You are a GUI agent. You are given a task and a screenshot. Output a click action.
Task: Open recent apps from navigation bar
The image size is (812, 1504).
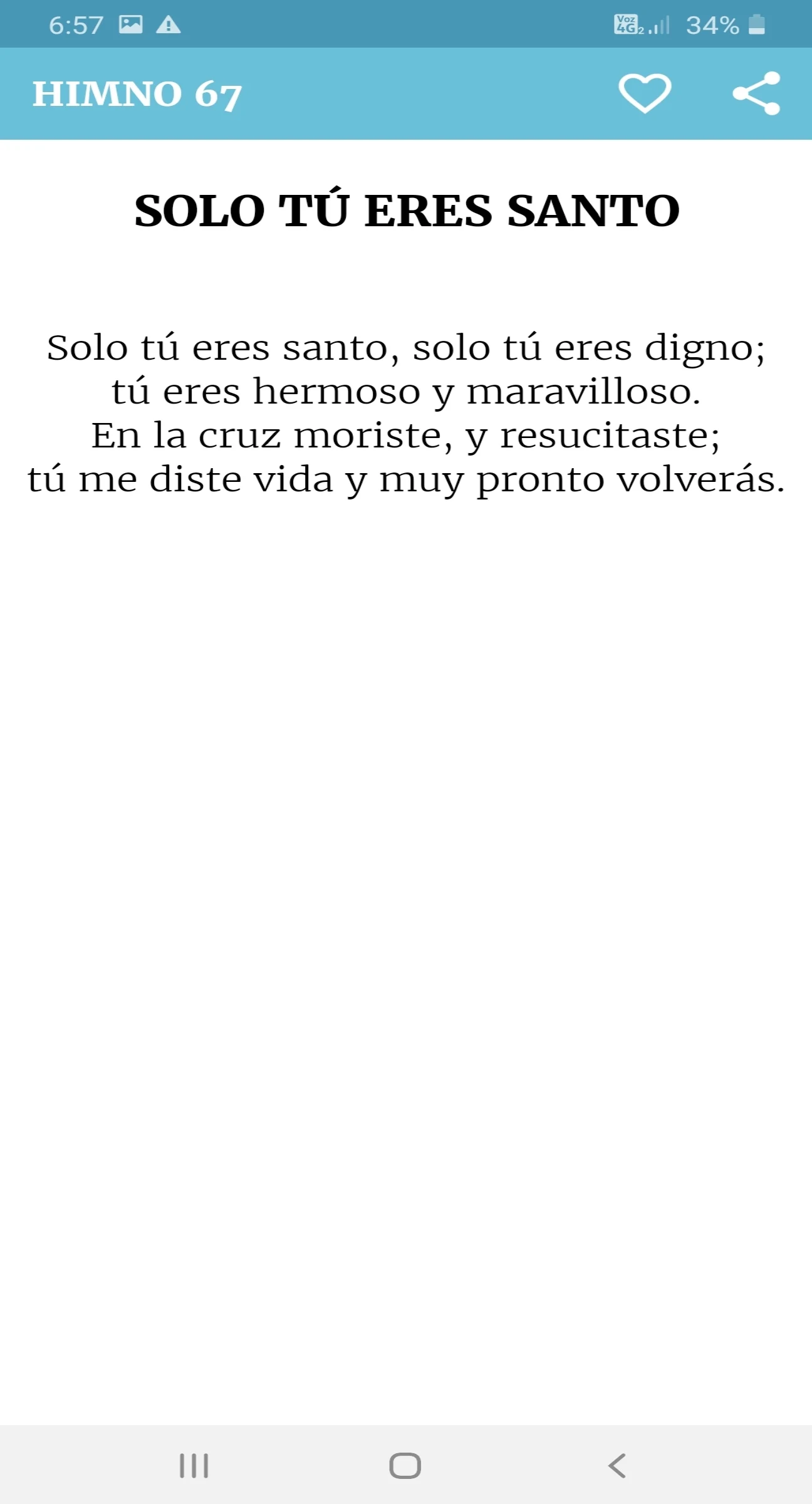(194, 1466)
